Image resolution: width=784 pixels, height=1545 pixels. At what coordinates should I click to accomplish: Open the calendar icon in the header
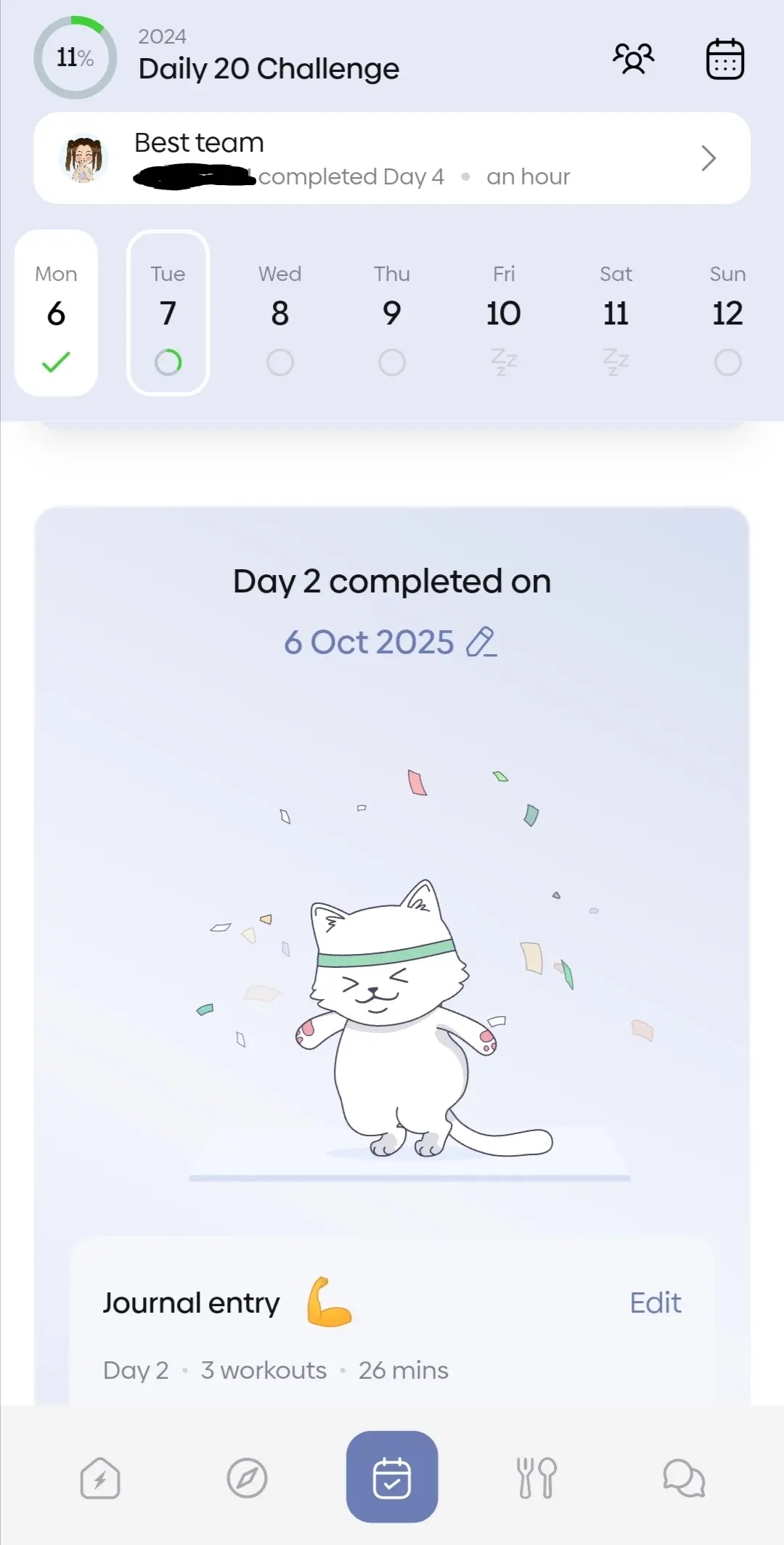tap(725, 59)
